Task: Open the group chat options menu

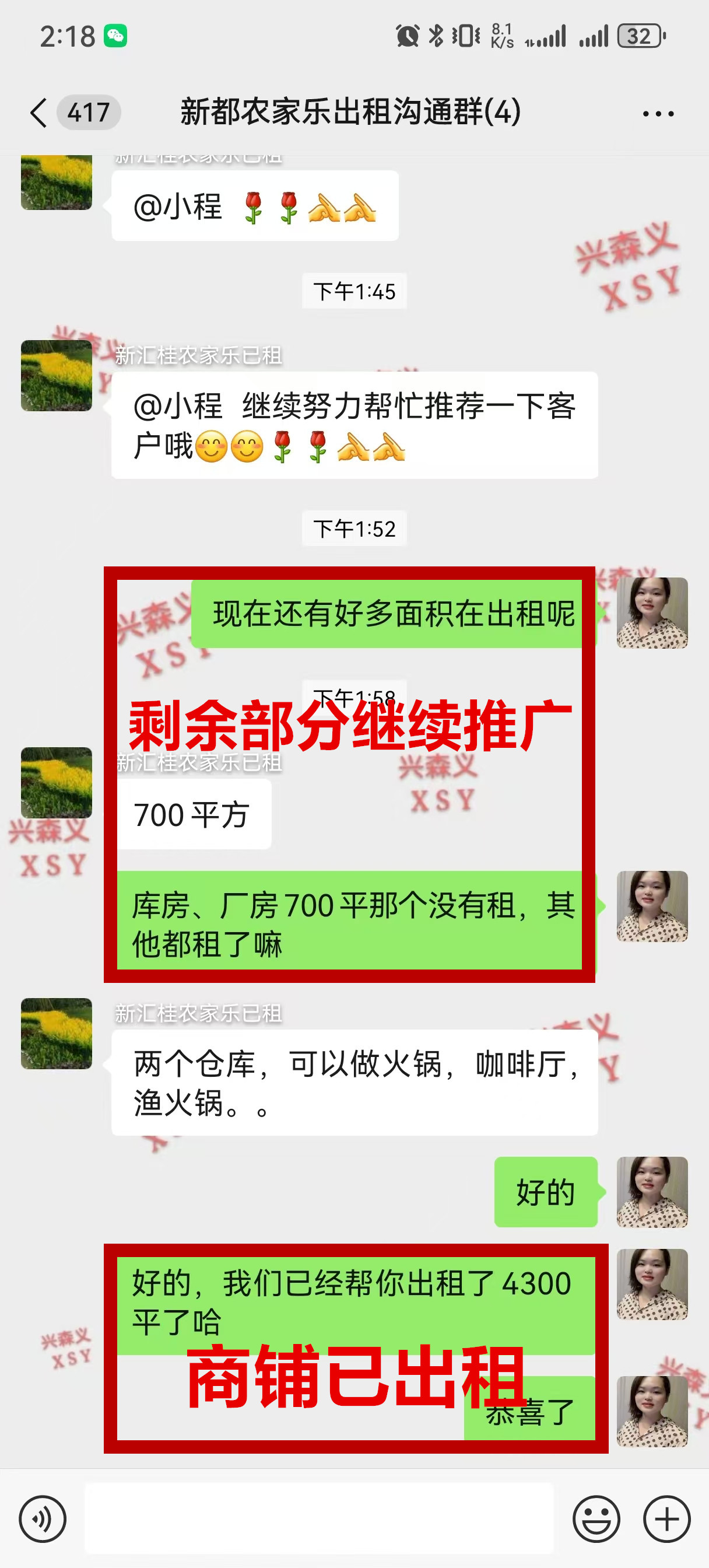Action: click(658, 113)
